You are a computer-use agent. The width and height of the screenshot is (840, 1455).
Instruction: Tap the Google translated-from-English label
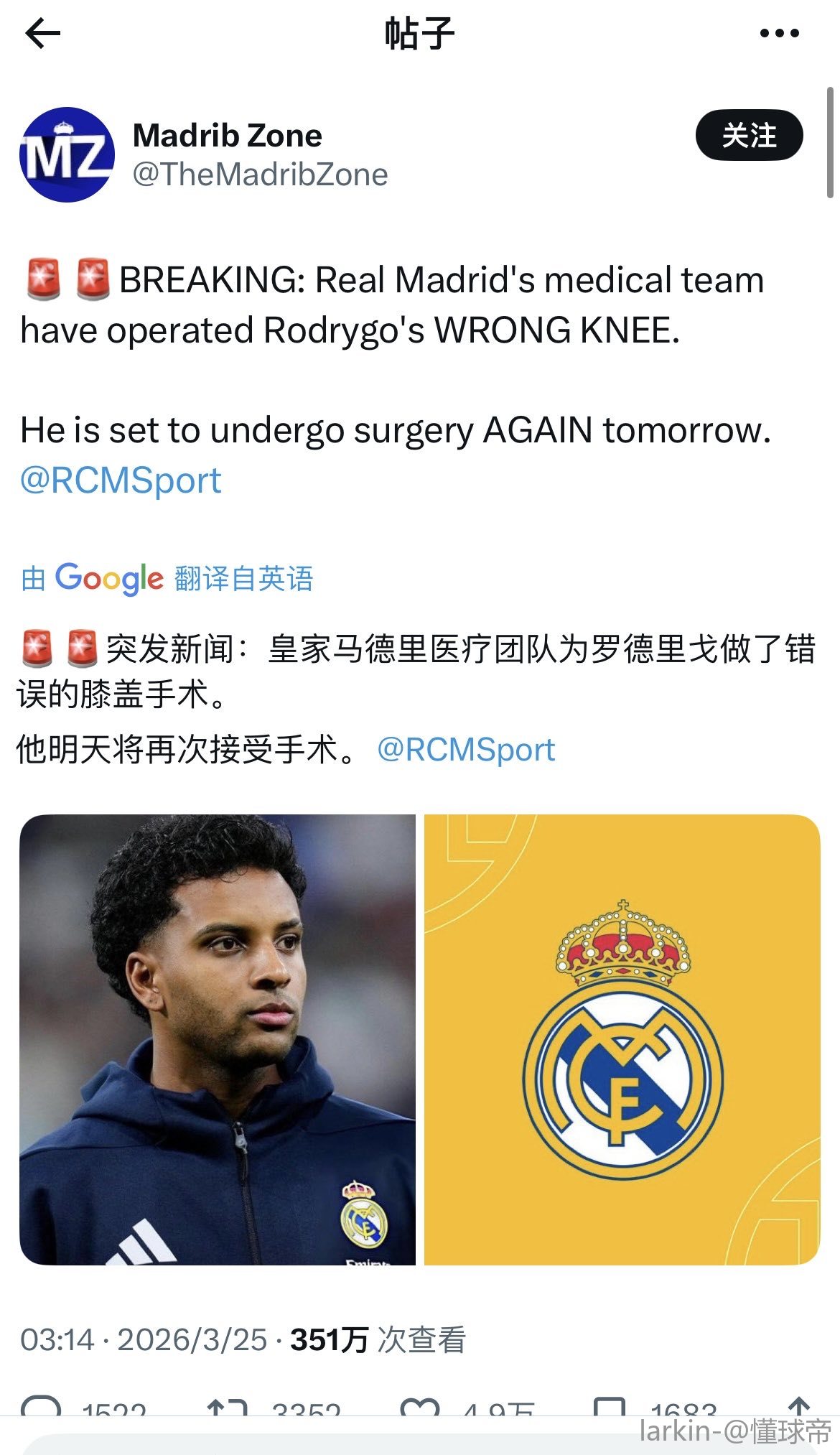(167, 578)
